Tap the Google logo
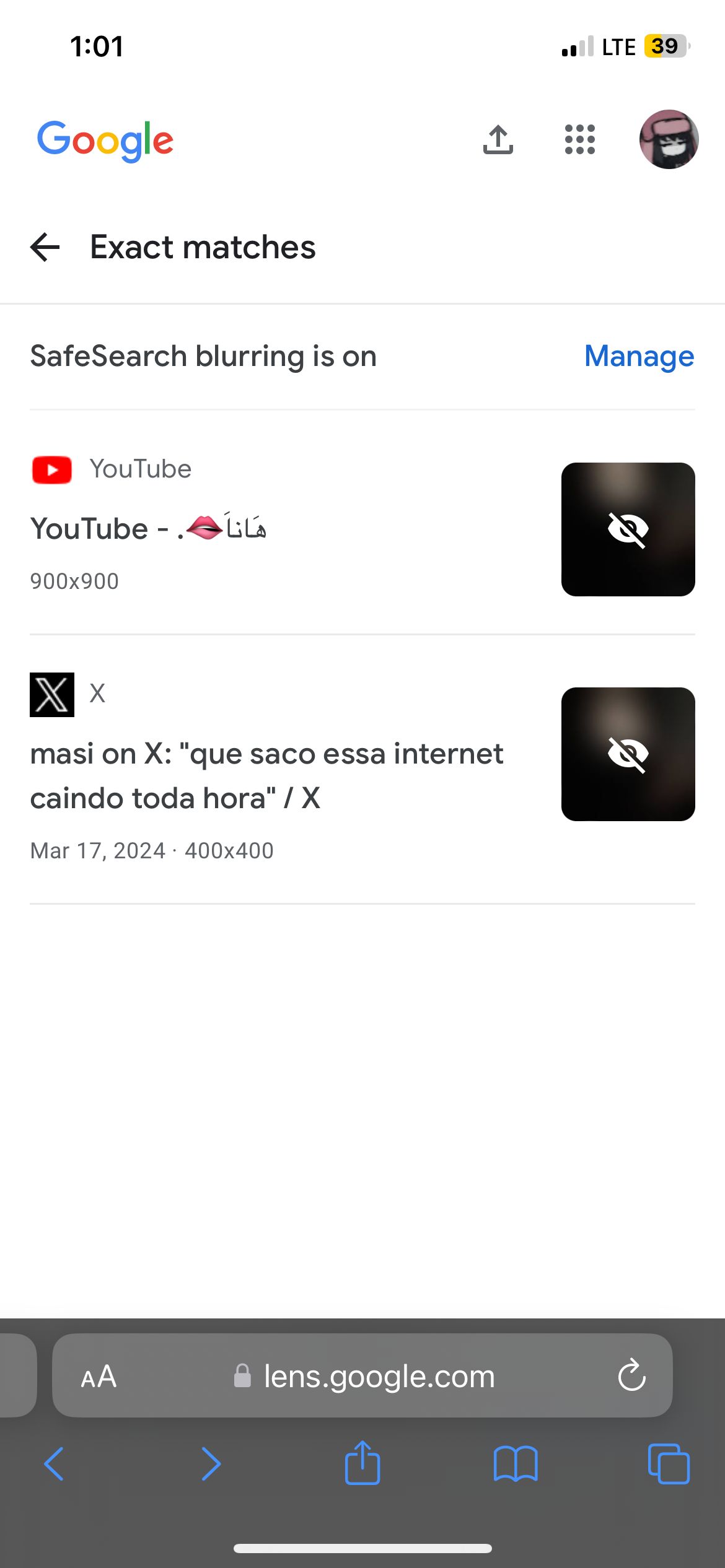 click(x=105, y=140)
